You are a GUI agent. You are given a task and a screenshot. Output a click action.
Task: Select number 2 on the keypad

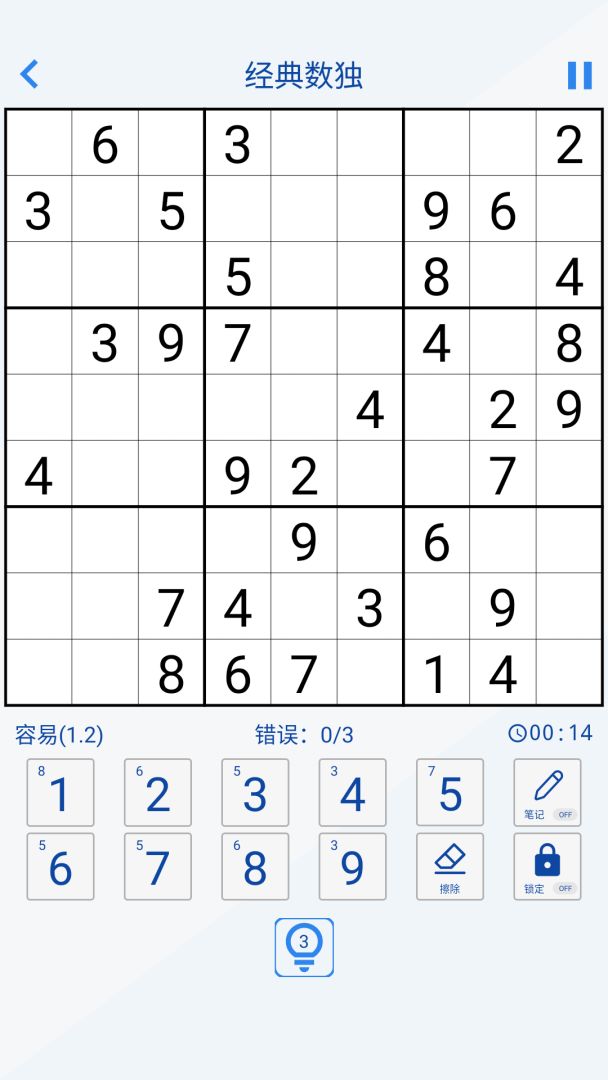(x=158, y=792)
